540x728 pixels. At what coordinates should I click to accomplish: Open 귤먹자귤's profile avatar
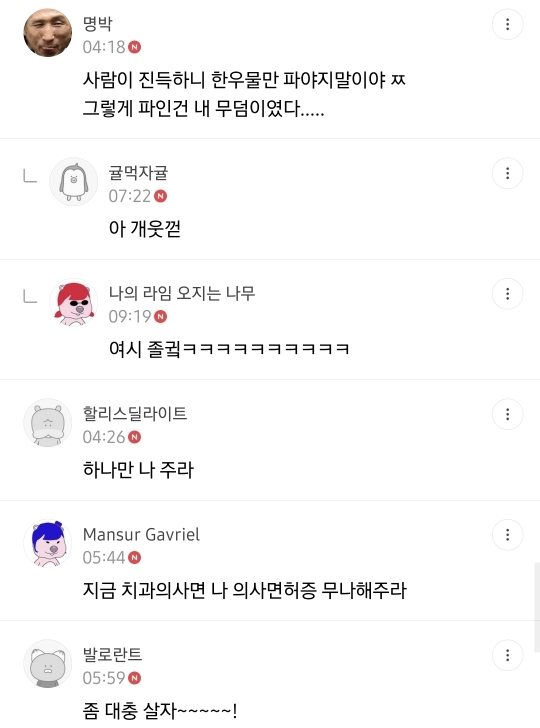click(x=74, y=182)
